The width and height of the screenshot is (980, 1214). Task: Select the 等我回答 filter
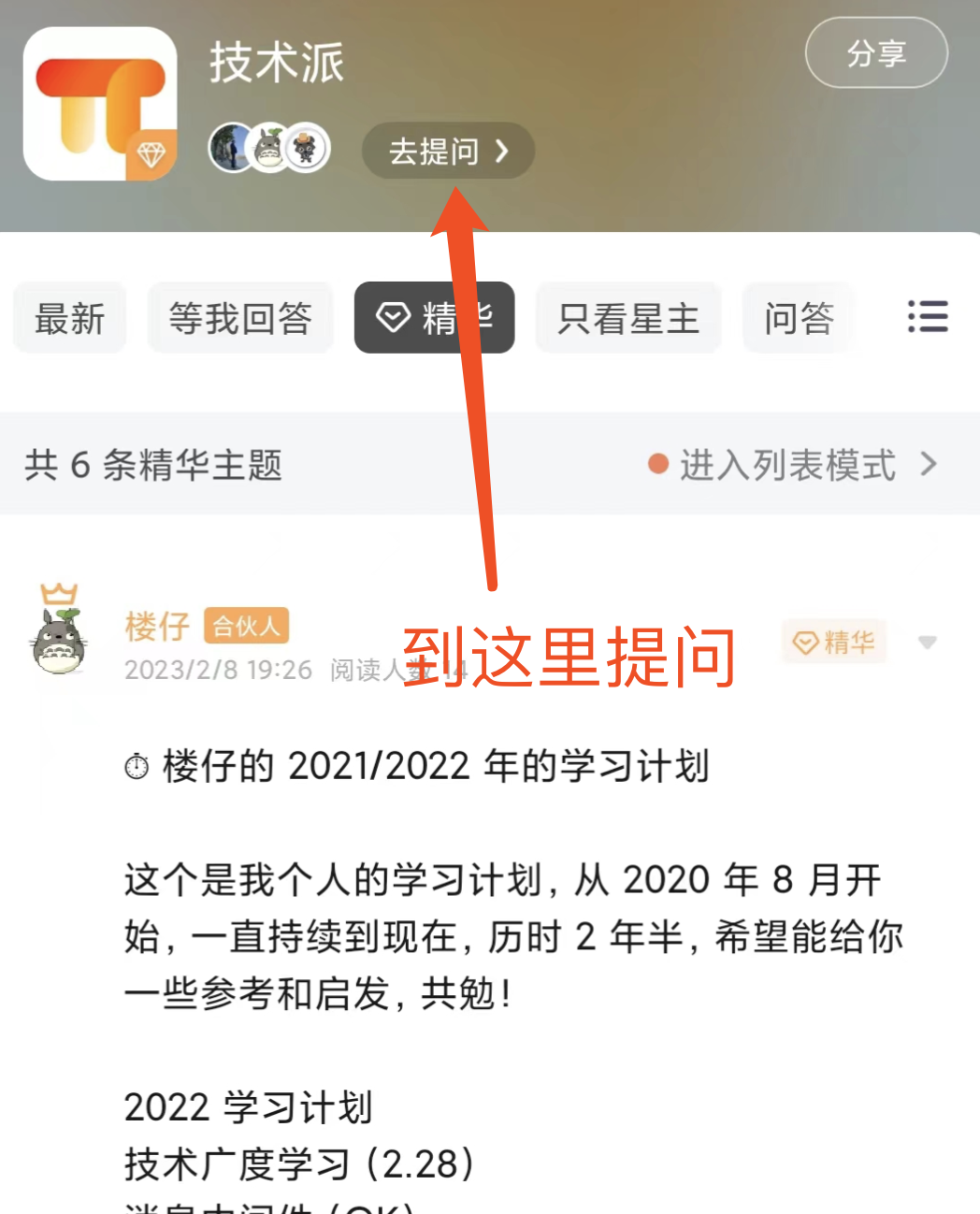240,318
